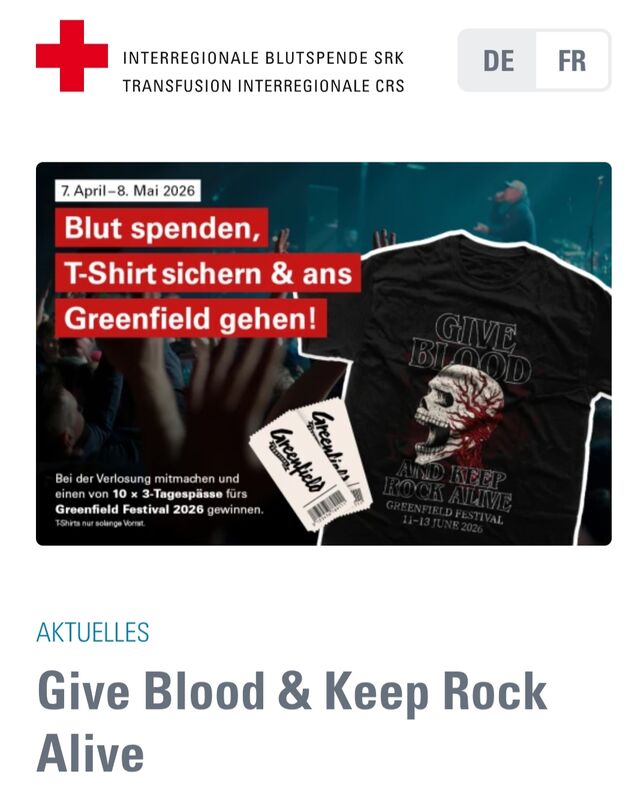The width and height of the screenshot is (644, 800).
Task: Select the DE language option
Action: click(x=498, y=60)
